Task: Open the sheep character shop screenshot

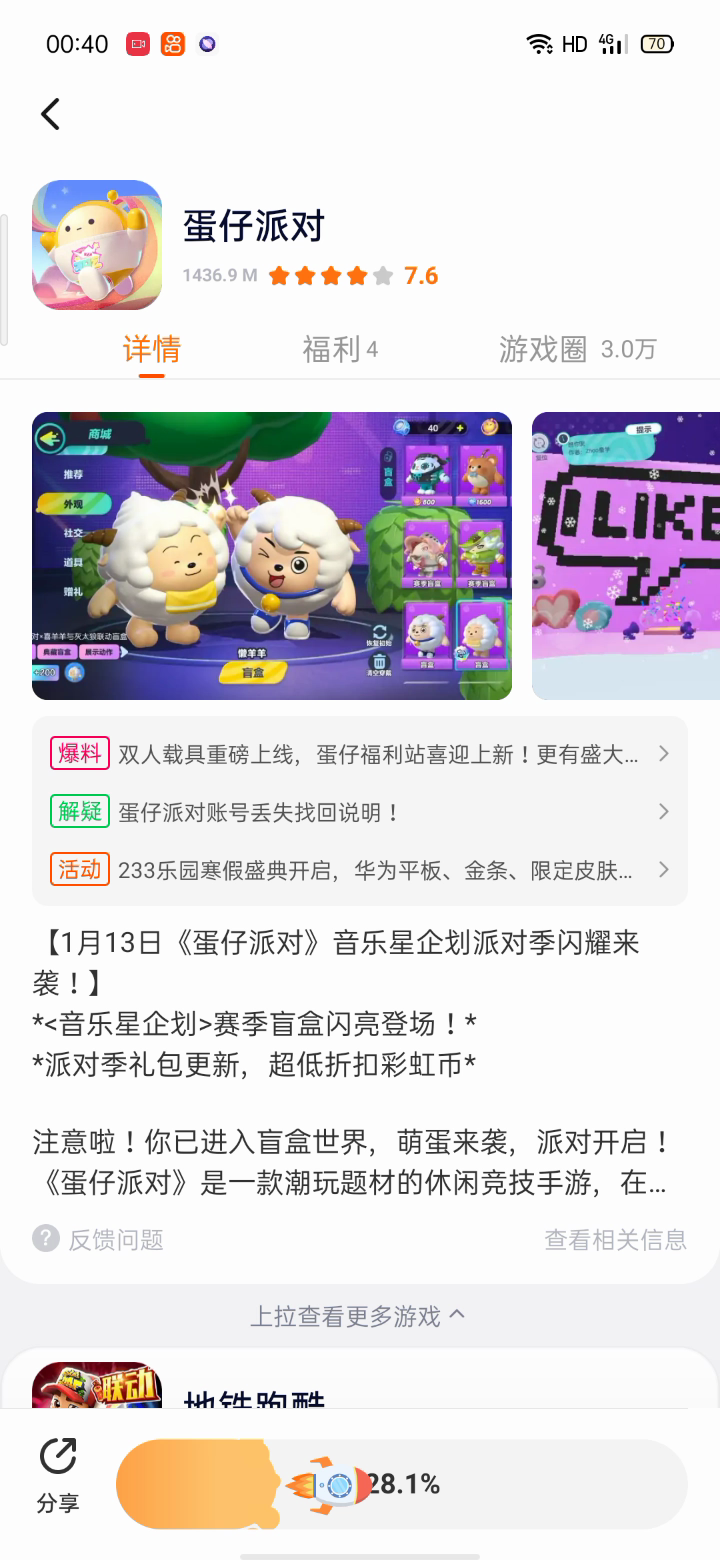Action: (272, 556)
